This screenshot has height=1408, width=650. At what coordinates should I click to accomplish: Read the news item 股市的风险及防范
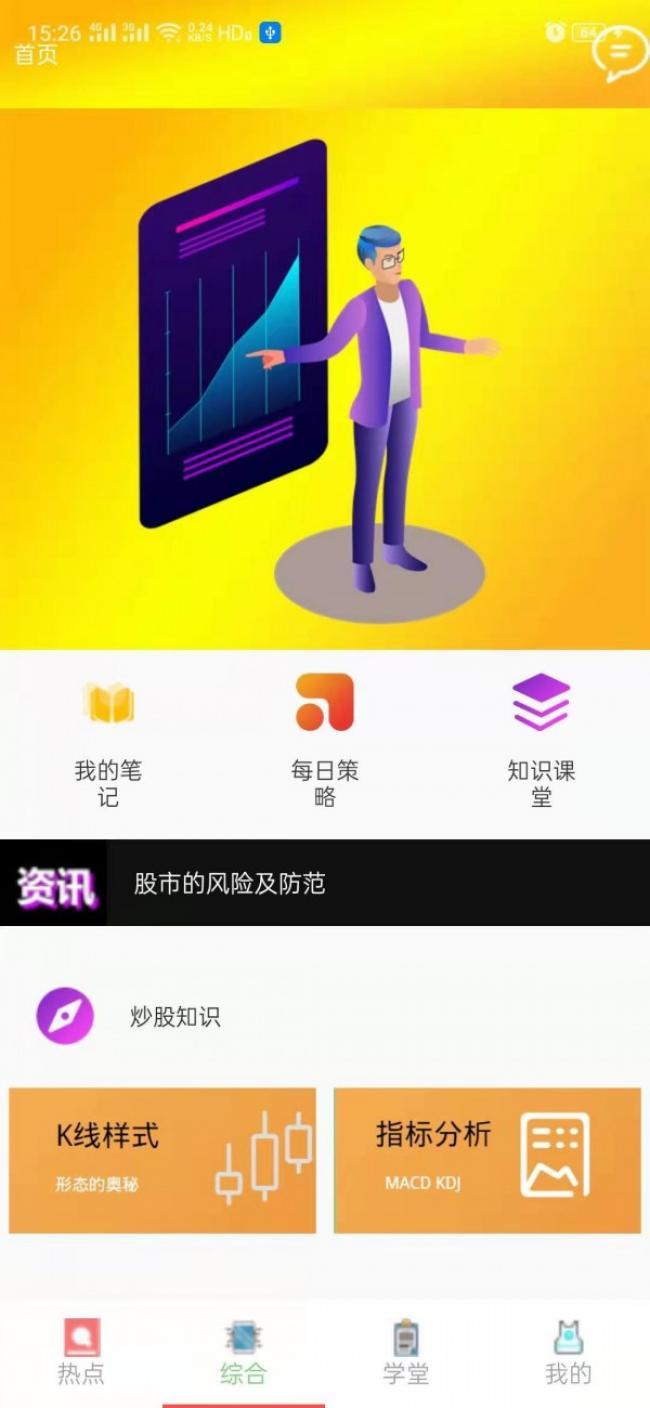230,883
